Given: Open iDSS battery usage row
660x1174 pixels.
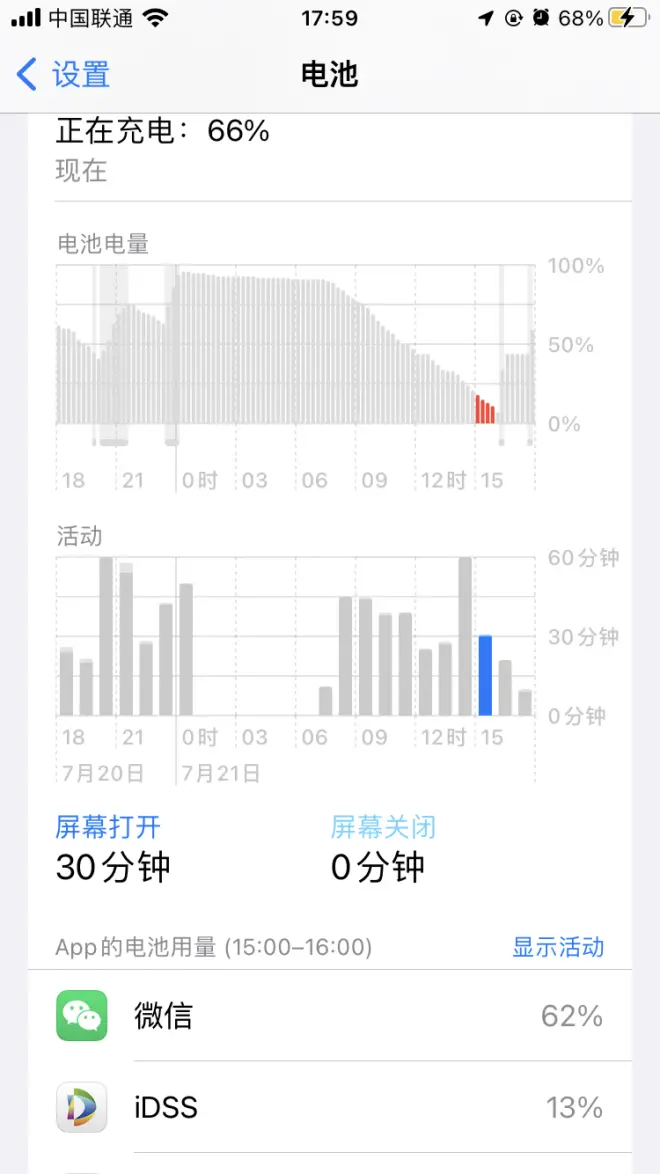Looking at the screenshot, I should click(330, 1107).
